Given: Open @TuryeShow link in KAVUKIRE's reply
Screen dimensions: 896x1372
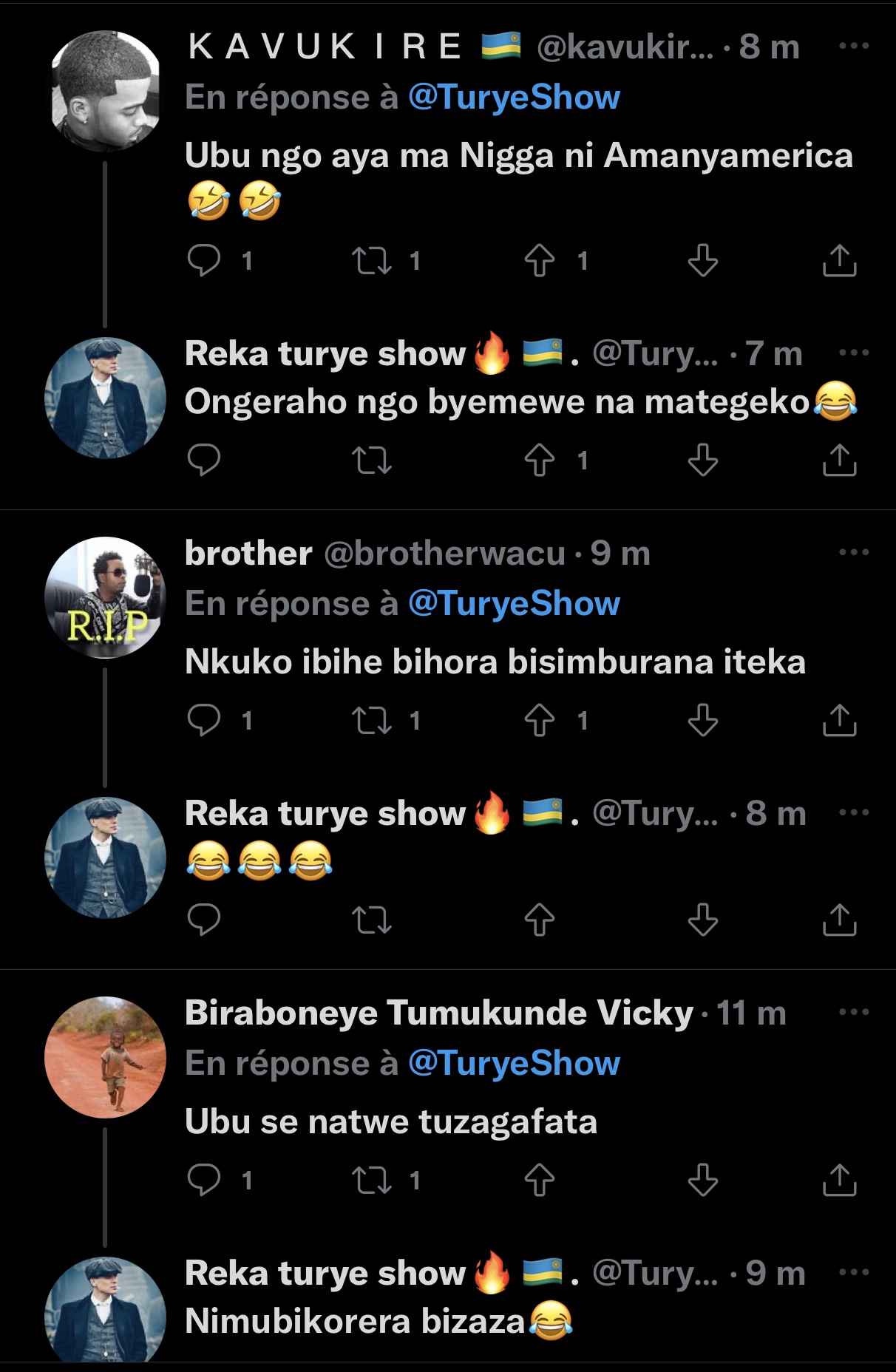Looking at the screenshot, I should pos(514,98).
